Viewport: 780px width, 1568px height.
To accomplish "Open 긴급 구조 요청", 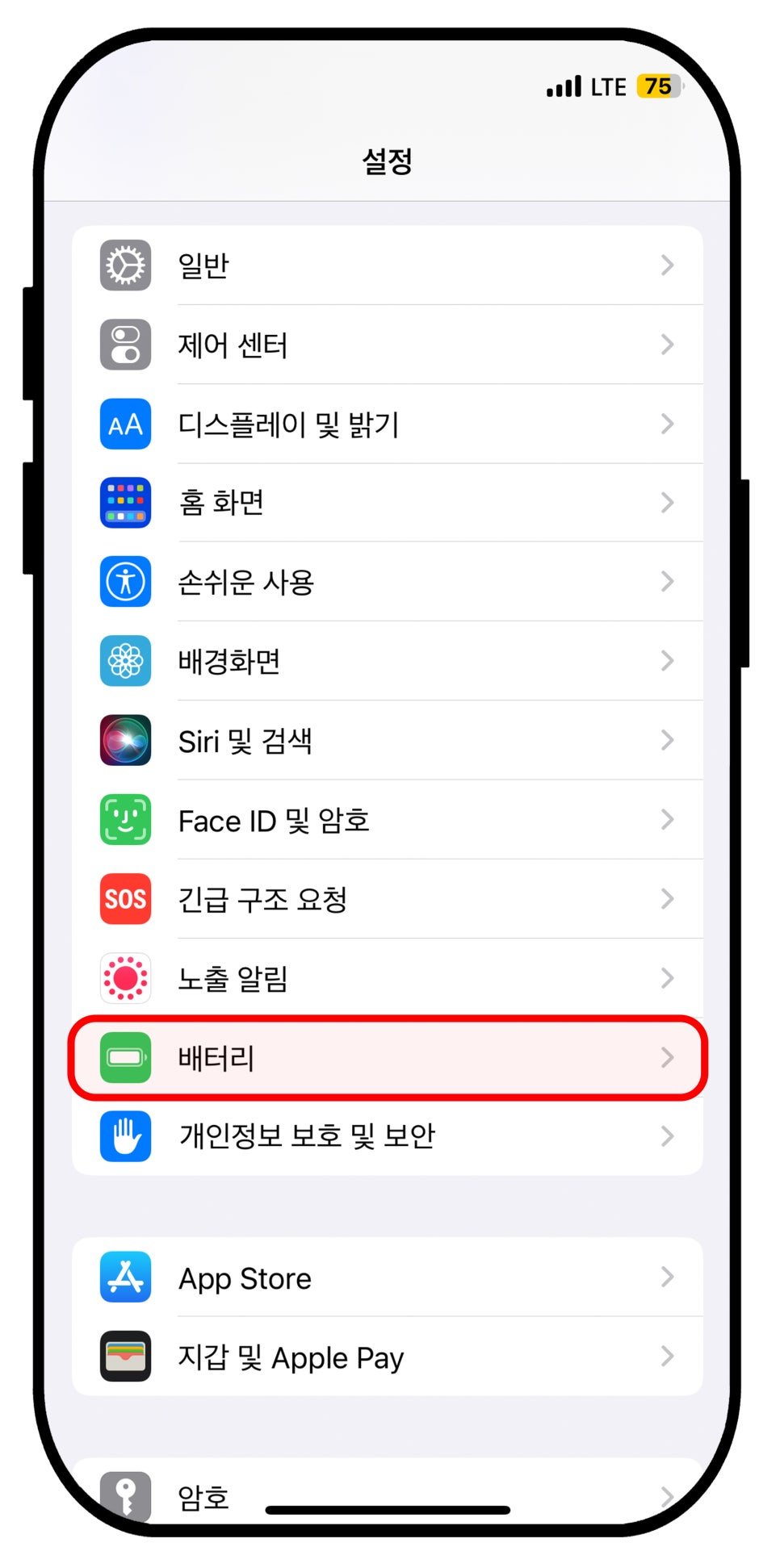I will 388,899.
